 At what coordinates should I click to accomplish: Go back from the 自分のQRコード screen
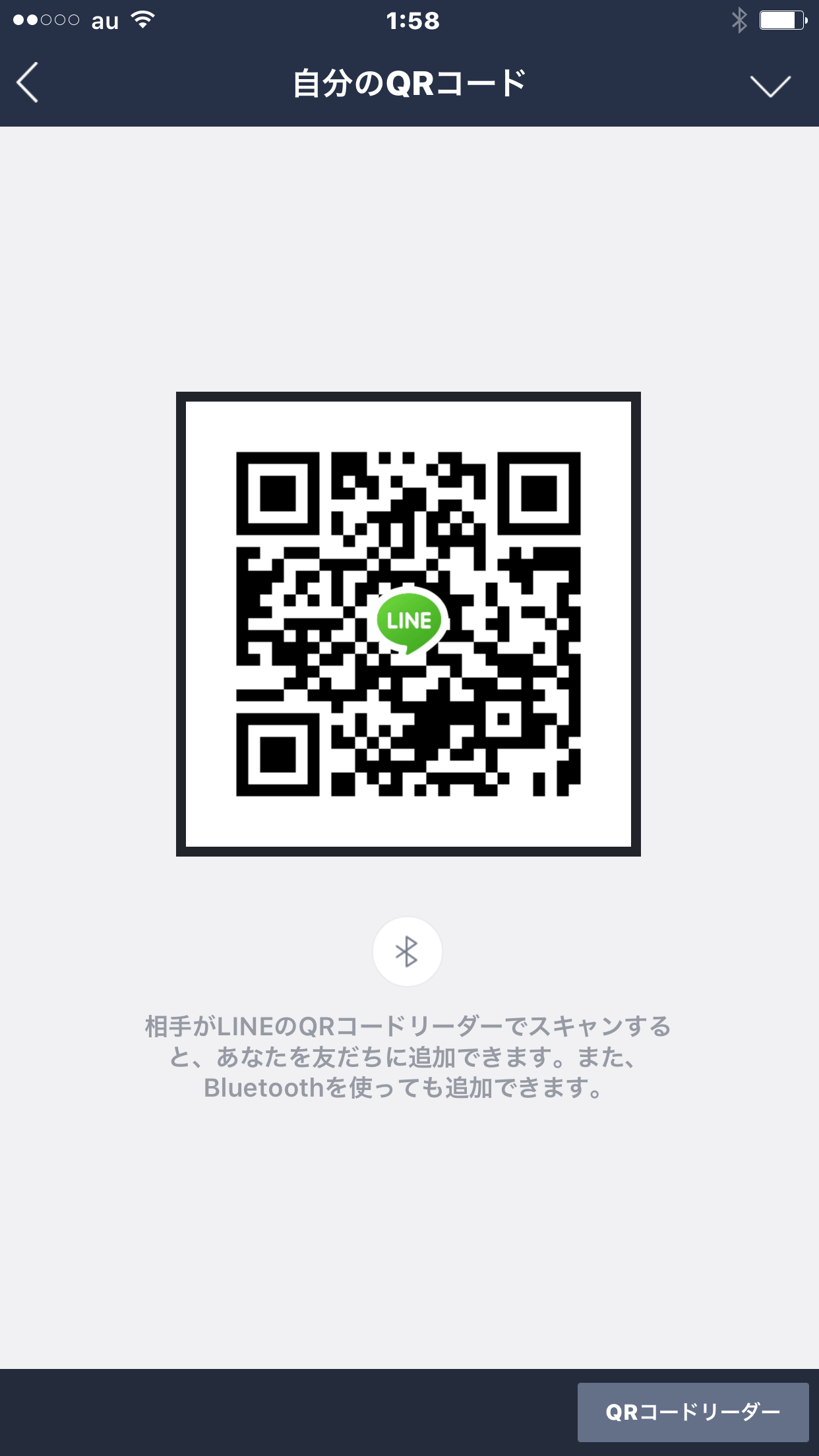click(28, 83)
